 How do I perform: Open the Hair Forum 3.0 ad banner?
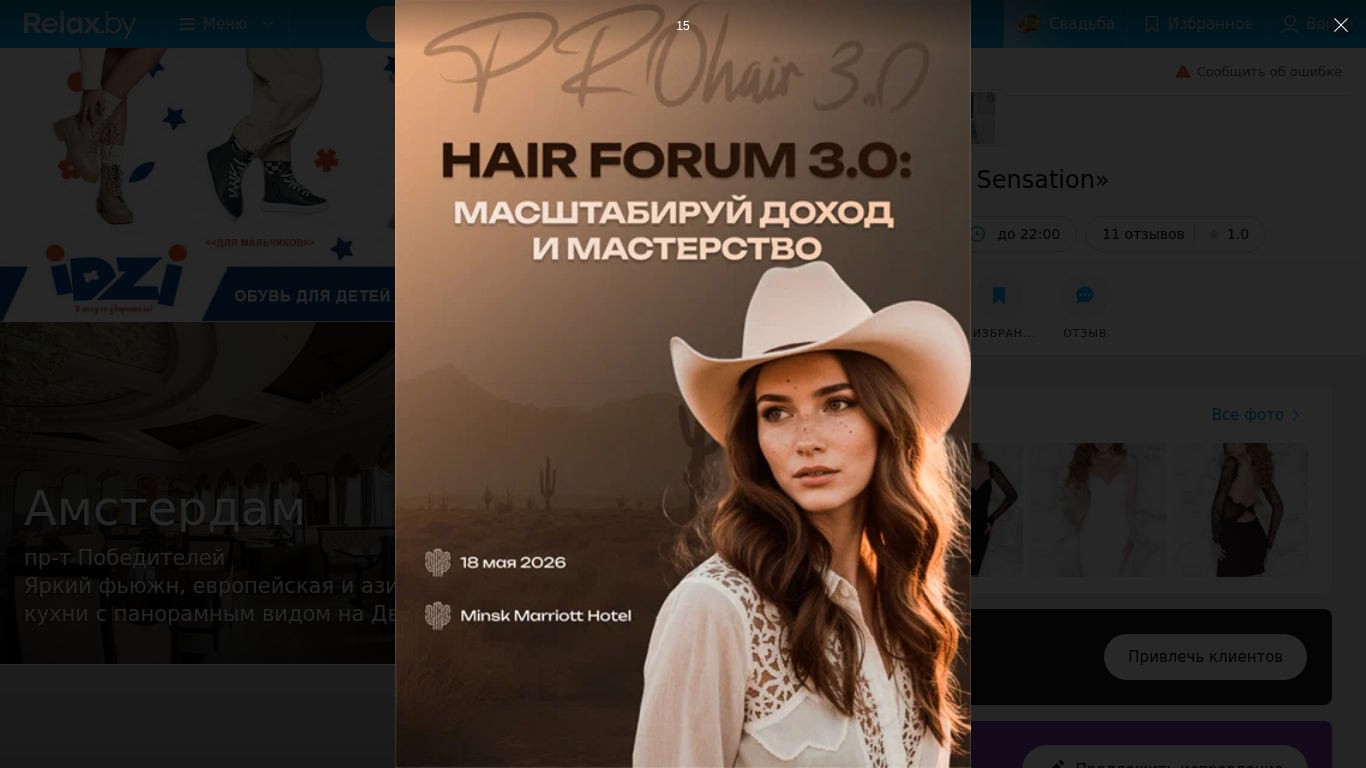coord(682,400)
